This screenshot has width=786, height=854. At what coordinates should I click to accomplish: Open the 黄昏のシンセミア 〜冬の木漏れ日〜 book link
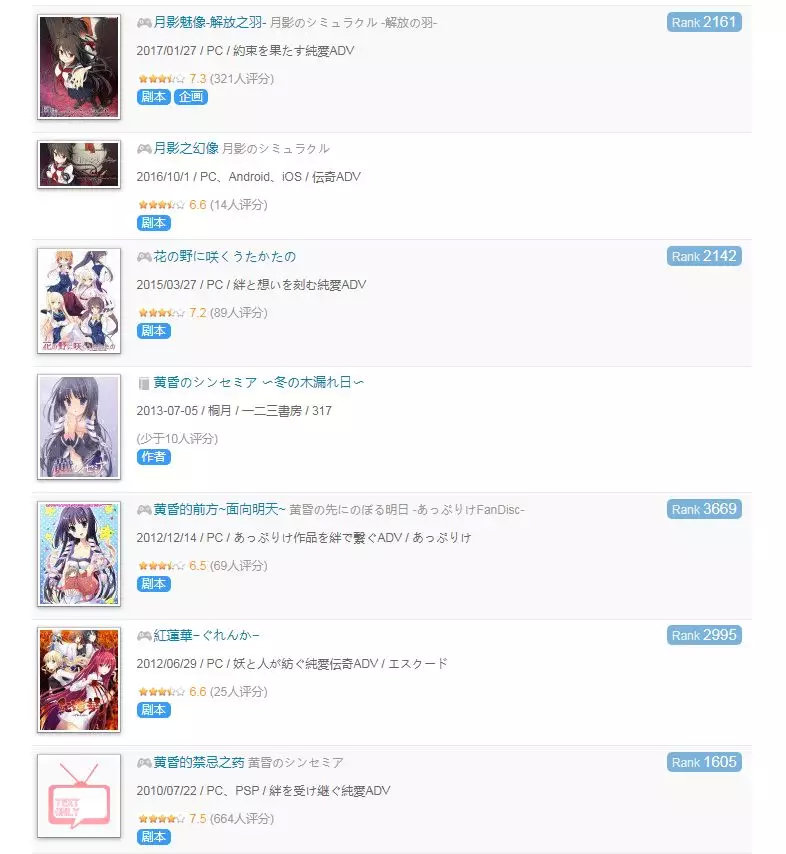click(x=258, y=382)
